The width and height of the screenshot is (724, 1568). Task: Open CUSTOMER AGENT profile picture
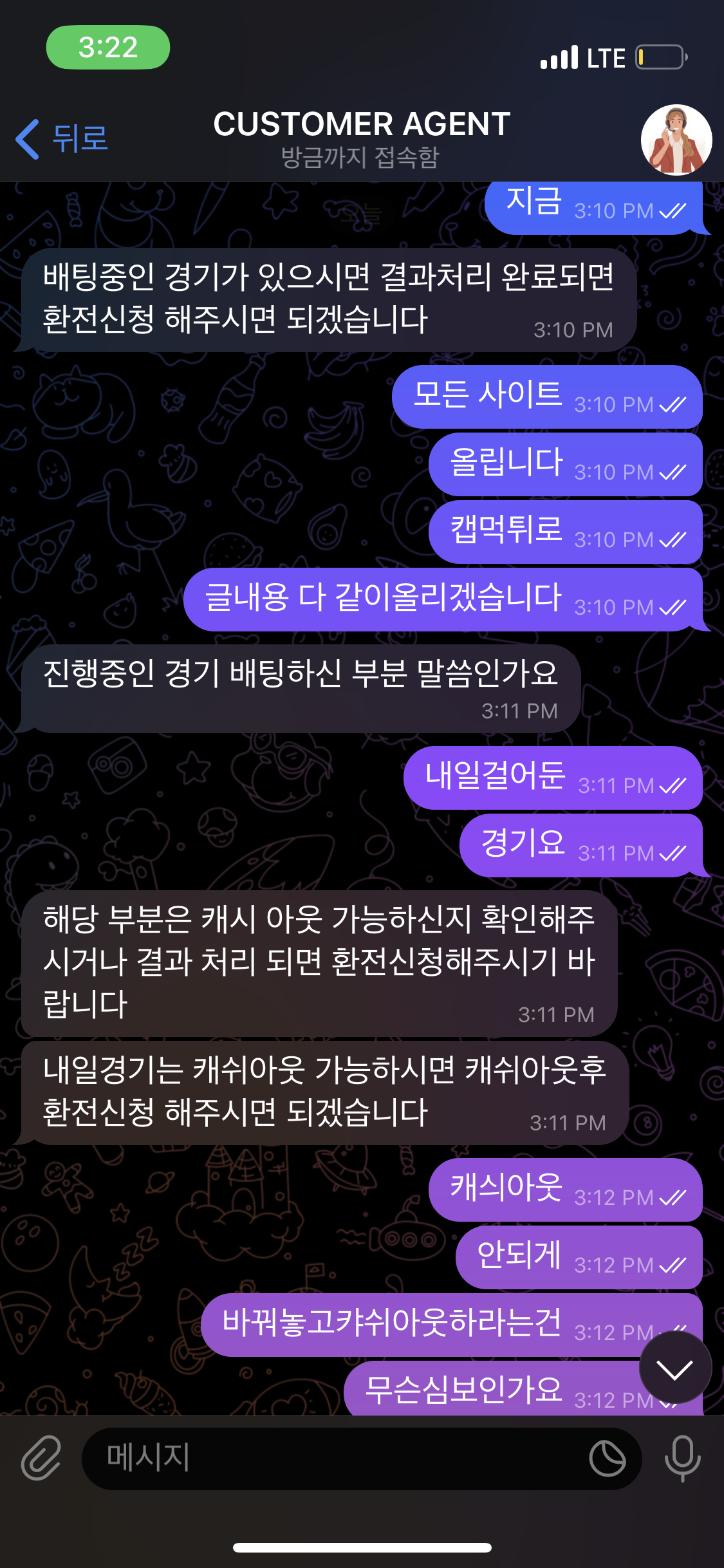point(676,140)
